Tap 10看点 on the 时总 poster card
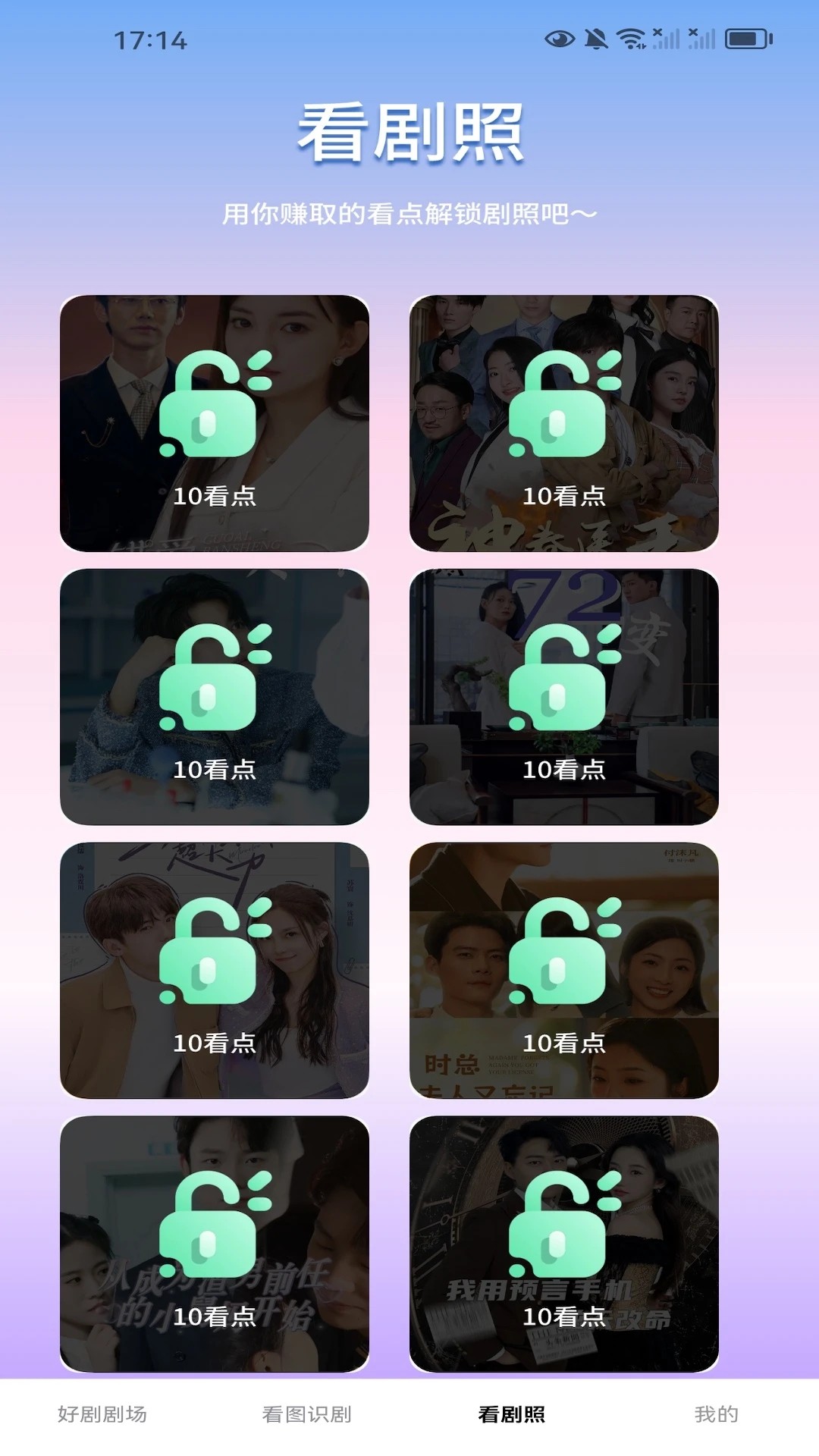 (563, 1043)
